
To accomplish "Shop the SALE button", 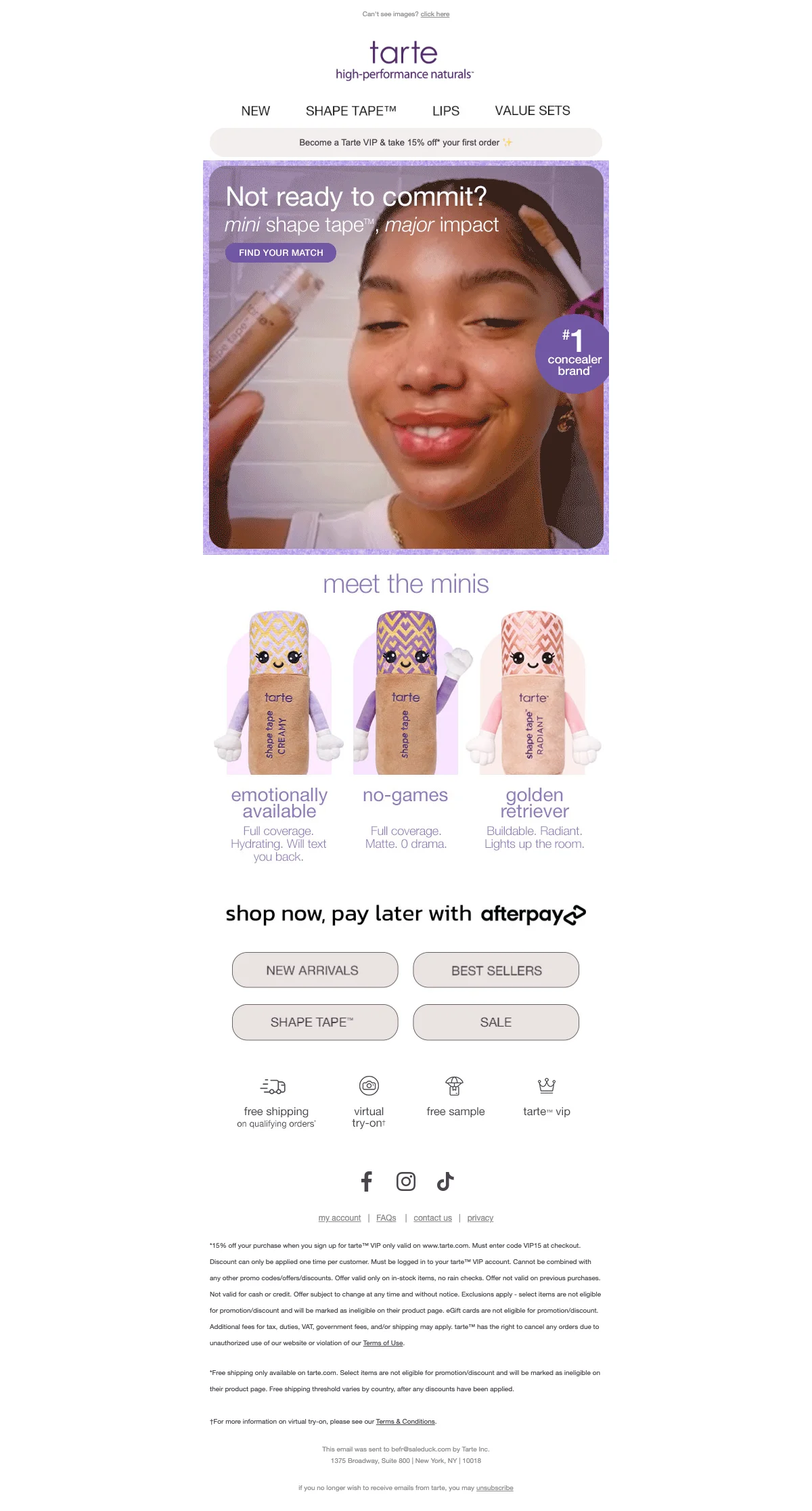I will (x=496, y=1022).
